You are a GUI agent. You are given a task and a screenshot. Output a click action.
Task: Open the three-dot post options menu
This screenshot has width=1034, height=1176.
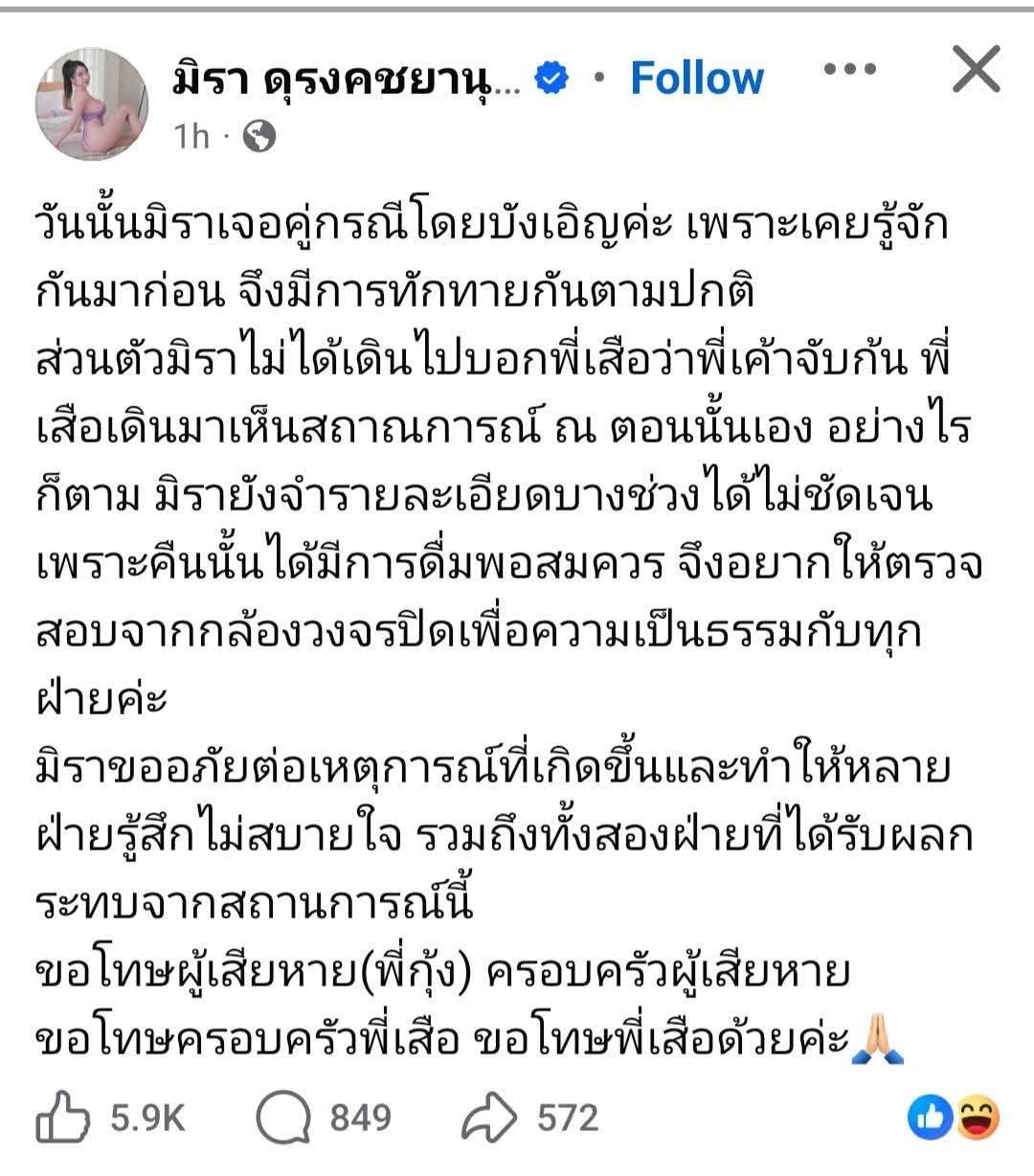click(849, 70)
